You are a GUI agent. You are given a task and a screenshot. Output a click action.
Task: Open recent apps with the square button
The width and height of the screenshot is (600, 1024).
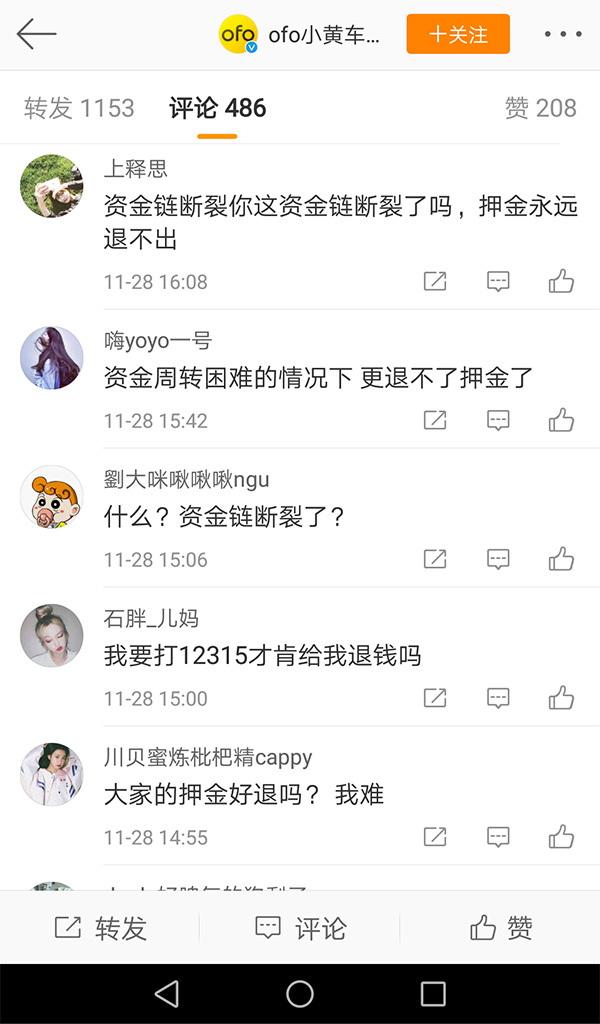(433, 993)
